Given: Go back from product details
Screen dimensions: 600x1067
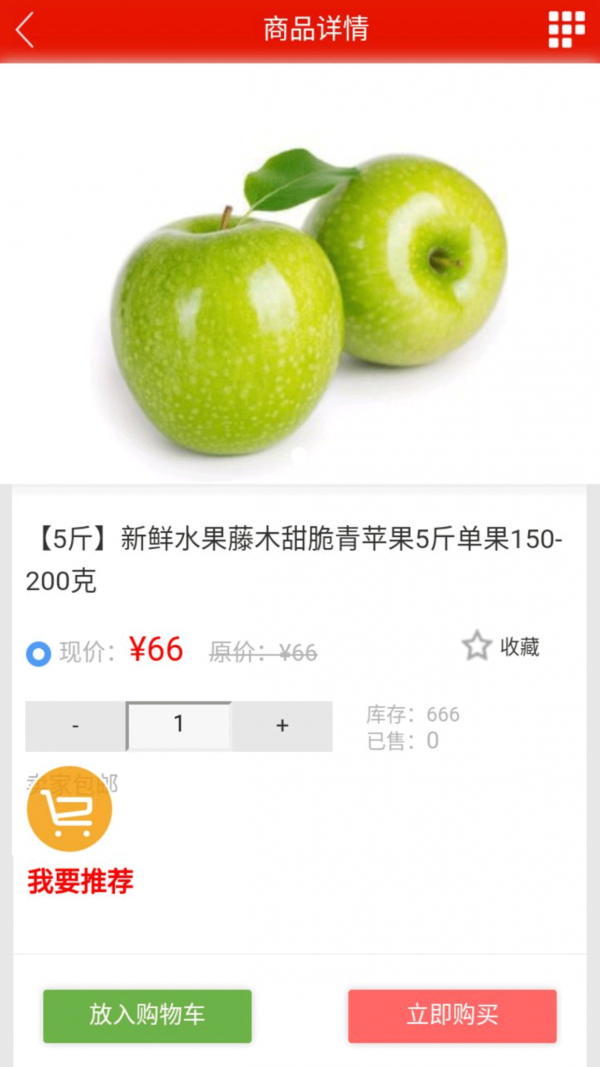Looking at the screenshot, I should pyautogui.click(x=25, y=30).
